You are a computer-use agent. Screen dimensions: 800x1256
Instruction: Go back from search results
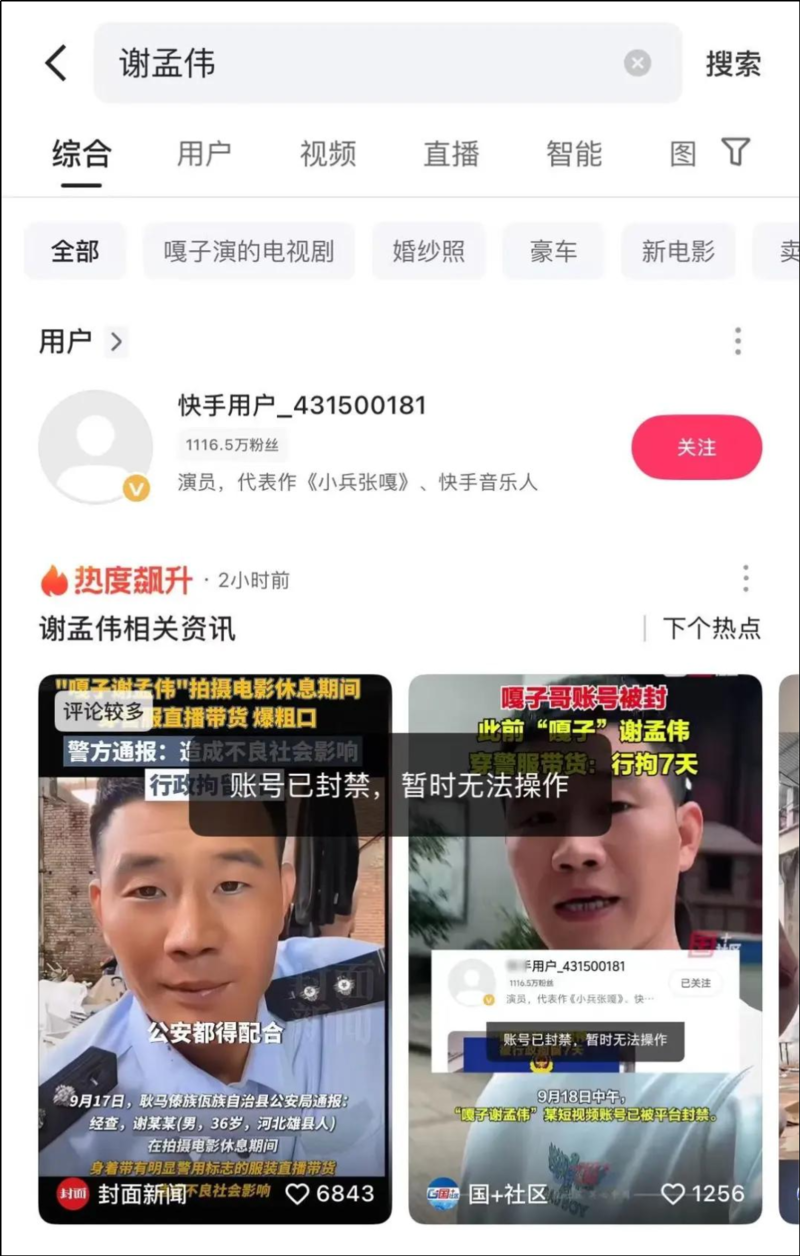click(x=56, y=64)
